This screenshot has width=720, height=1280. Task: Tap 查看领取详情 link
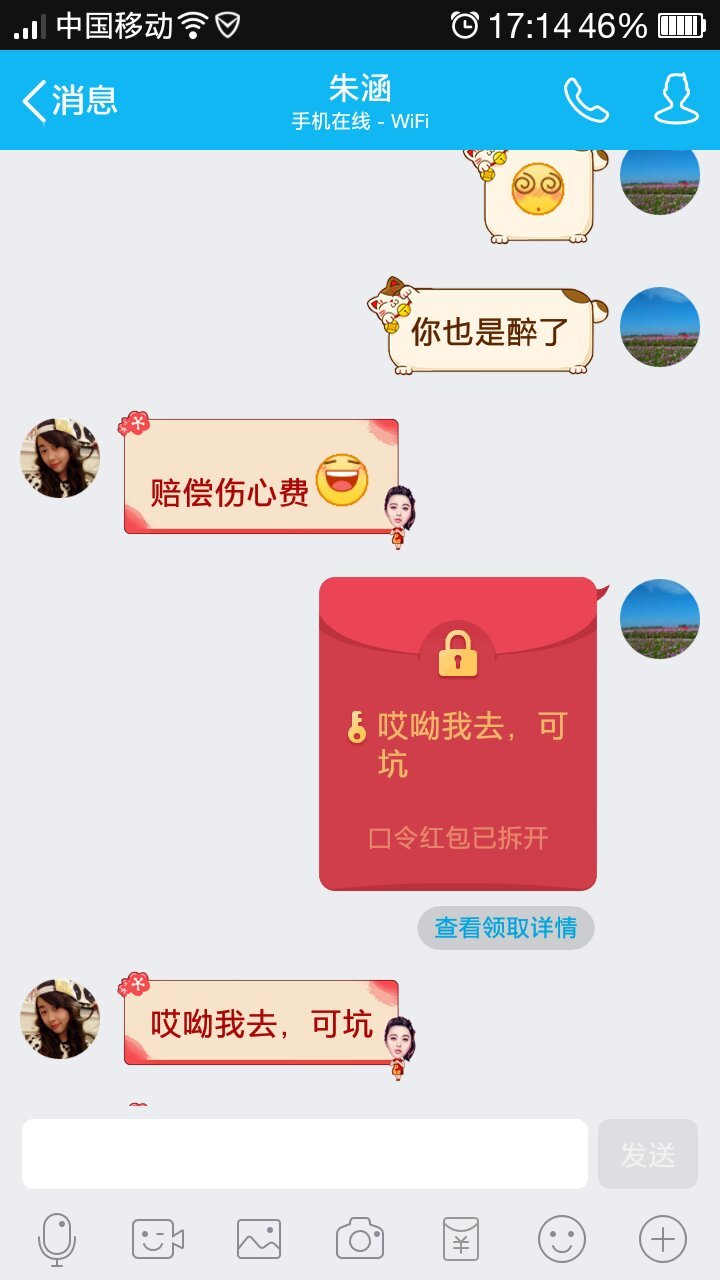[x=505, y=928]
